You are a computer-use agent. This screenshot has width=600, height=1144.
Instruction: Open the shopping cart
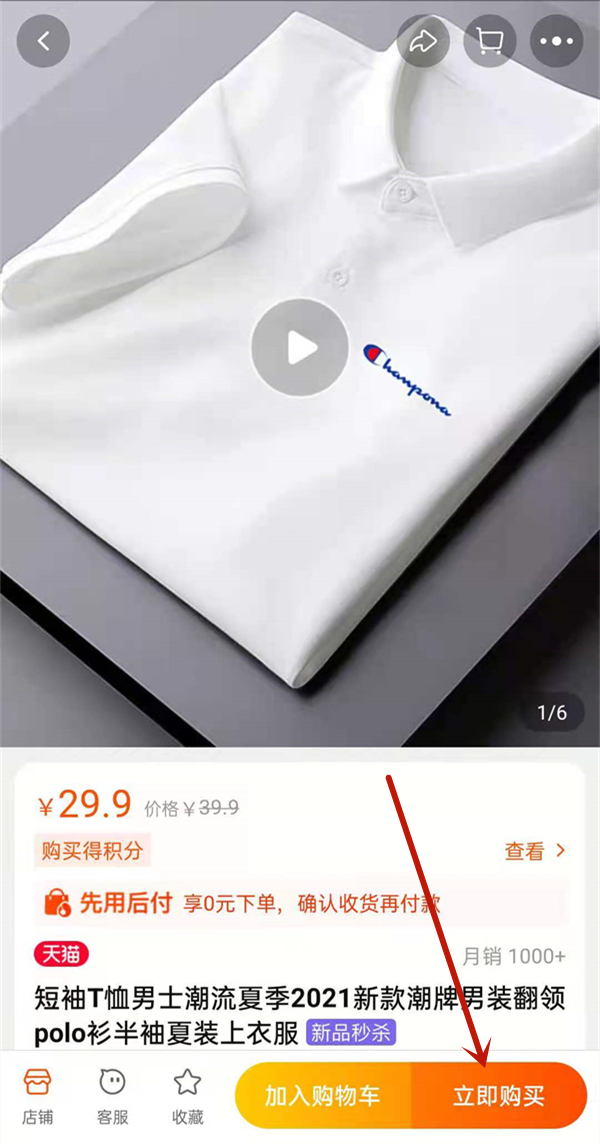[x=490, y=41]
